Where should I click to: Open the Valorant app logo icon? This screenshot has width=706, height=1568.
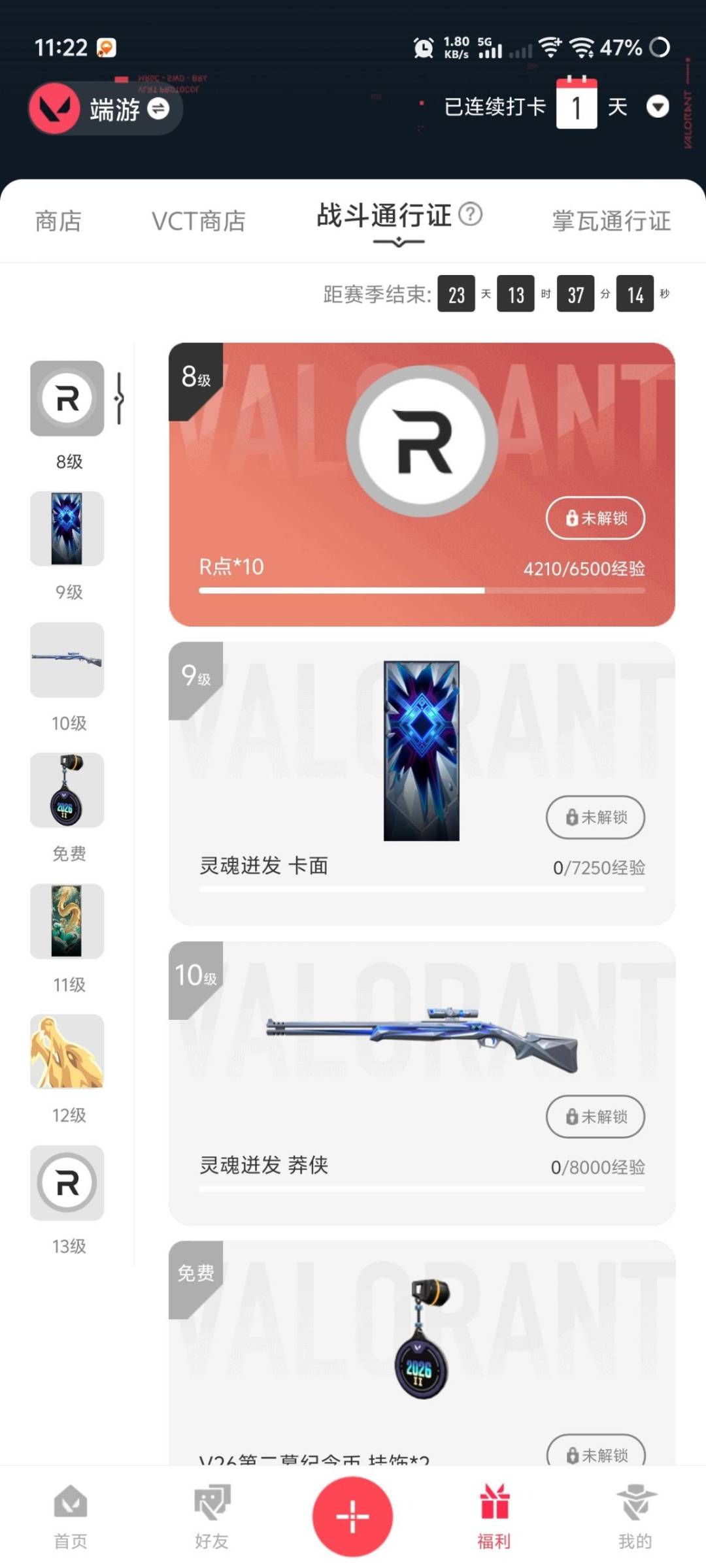[x=58, y=108]
